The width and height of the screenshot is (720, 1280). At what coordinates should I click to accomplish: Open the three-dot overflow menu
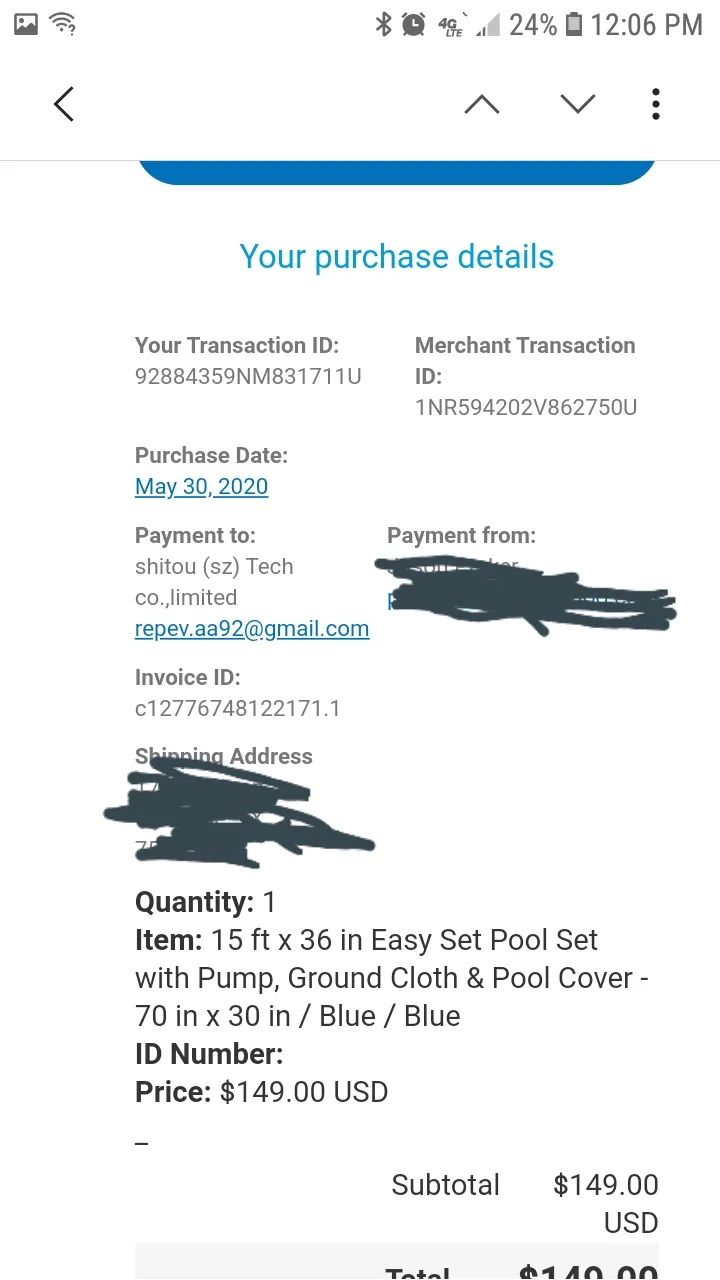(656, 104)
